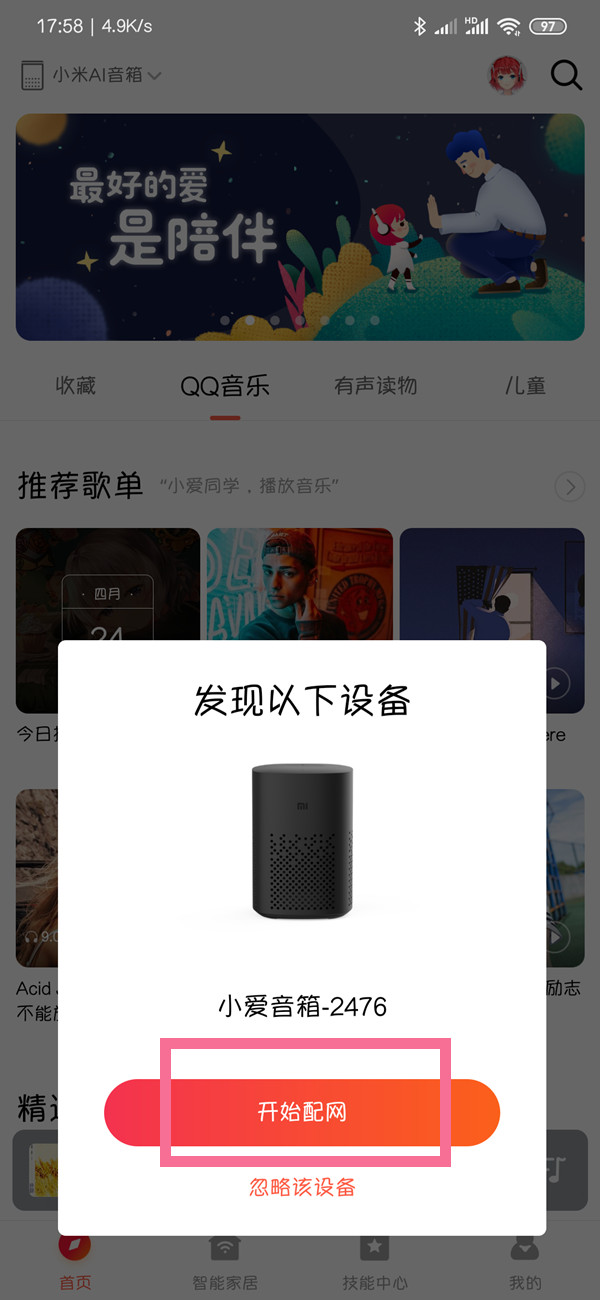Ignore the device via 忽略该设备
Screen dimensions: 600x1300
pyautogui.click(x=302, y=1187)
